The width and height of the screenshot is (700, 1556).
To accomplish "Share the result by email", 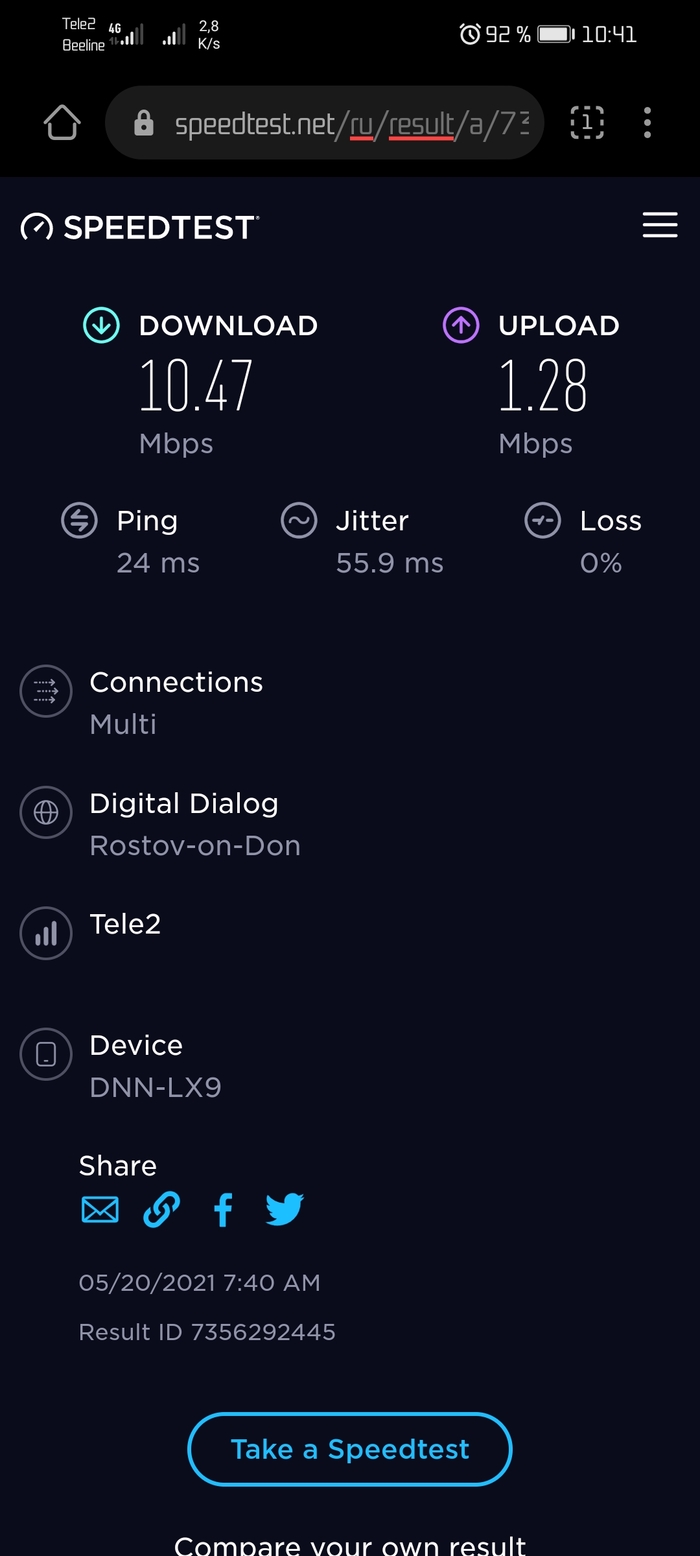I will pyautogui.click(x=100, y=1211).
